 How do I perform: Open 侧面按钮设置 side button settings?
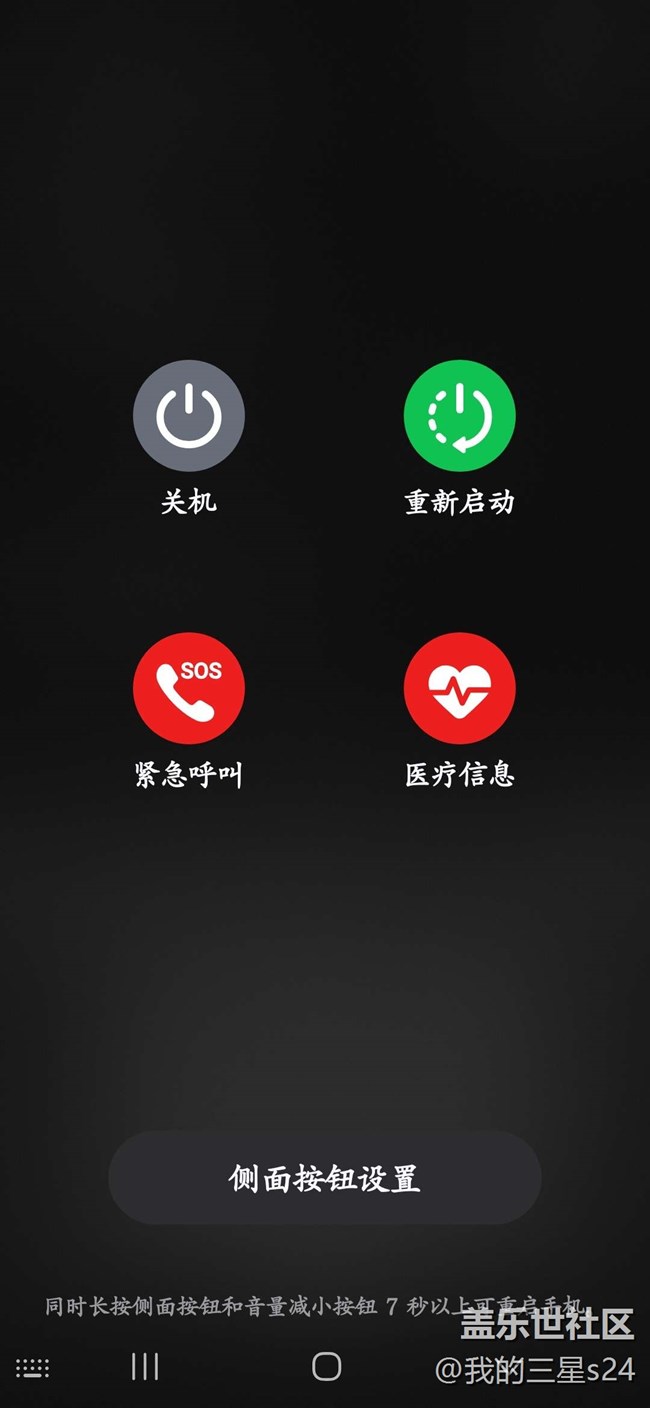coord(325,1178)
